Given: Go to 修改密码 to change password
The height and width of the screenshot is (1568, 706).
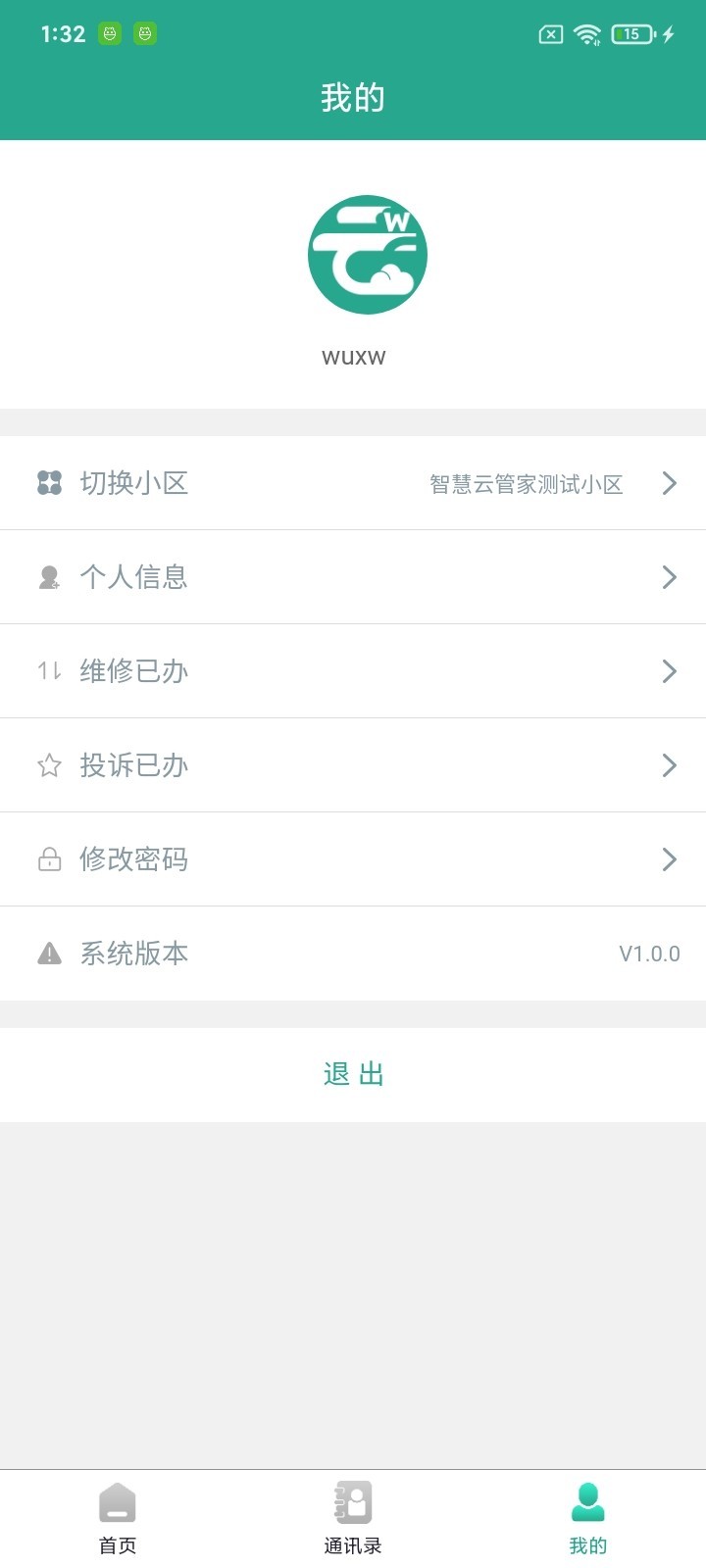Looking at the screenshot, I should 353,859.
